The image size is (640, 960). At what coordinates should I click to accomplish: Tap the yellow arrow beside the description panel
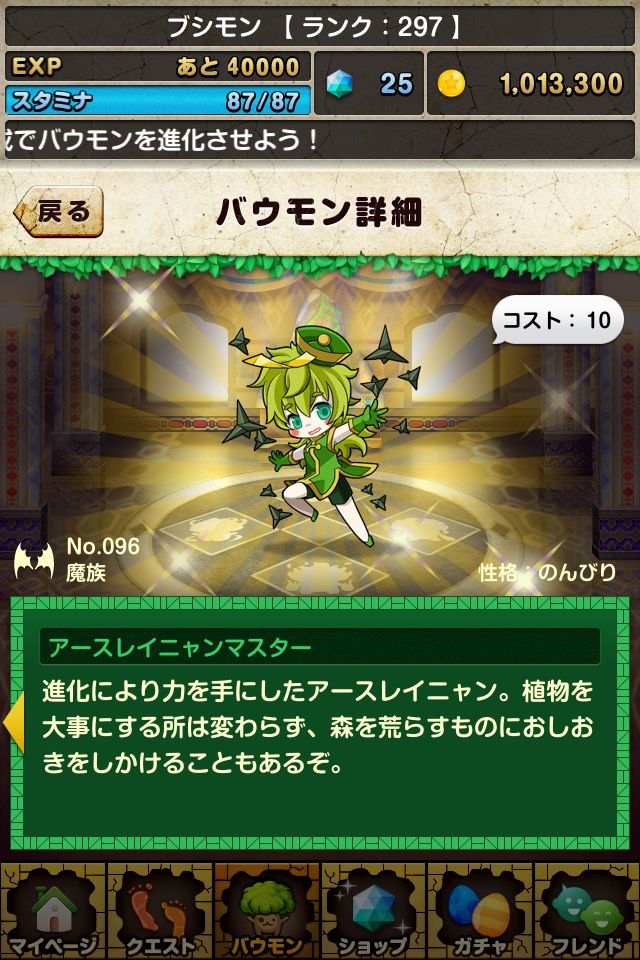point(13,720)
